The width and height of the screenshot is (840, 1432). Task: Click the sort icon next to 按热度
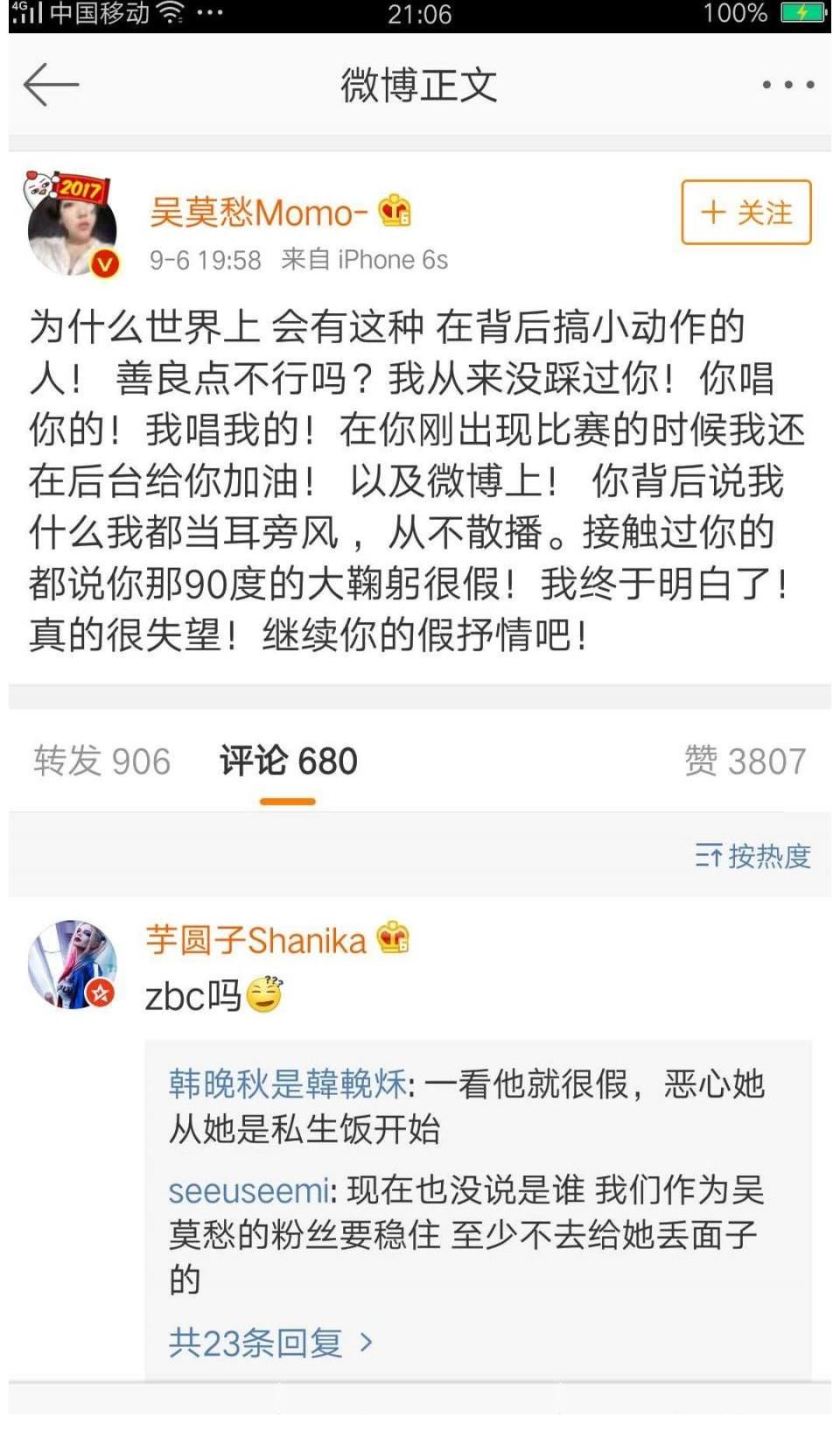(711, 855)
